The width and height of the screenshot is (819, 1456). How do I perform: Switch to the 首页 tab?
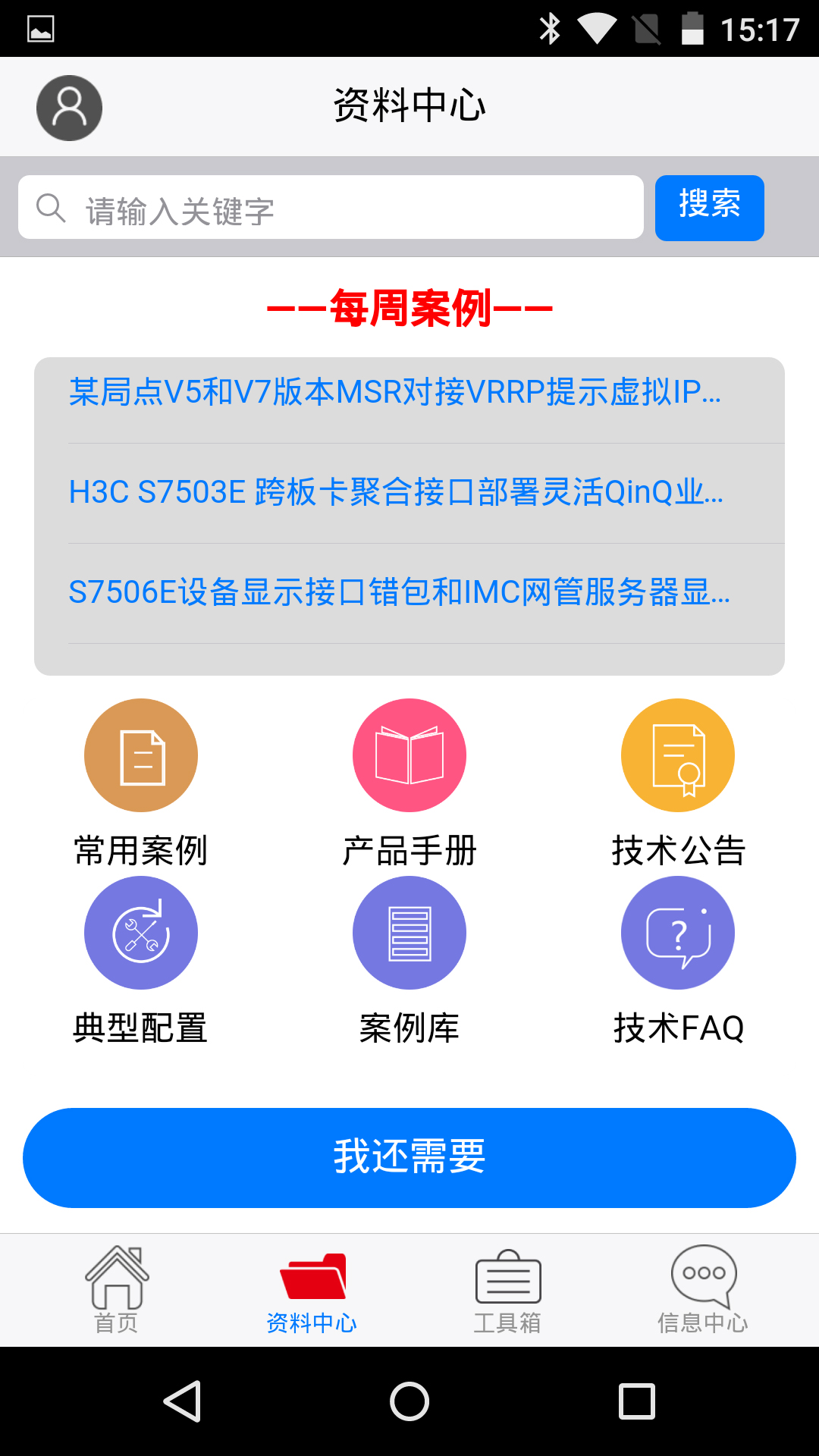pyautogui.click(x=116, y=1289)
